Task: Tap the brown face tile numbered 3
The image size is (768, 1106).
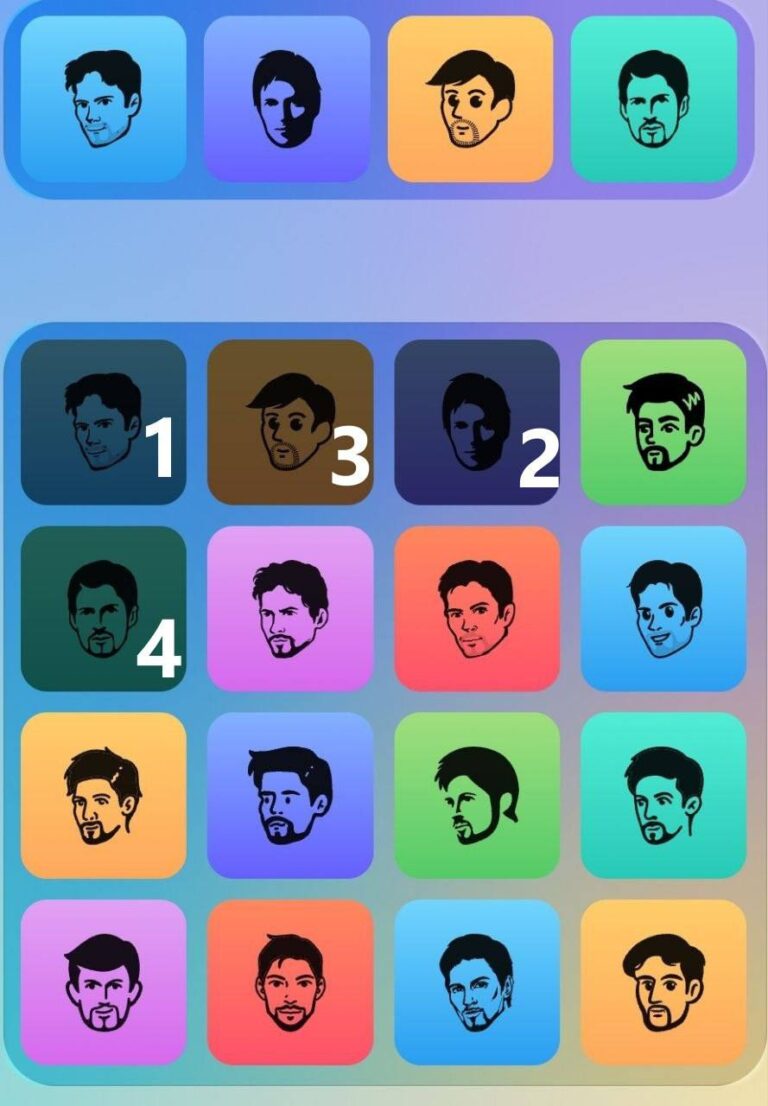Action: click(x=290, y=421)
